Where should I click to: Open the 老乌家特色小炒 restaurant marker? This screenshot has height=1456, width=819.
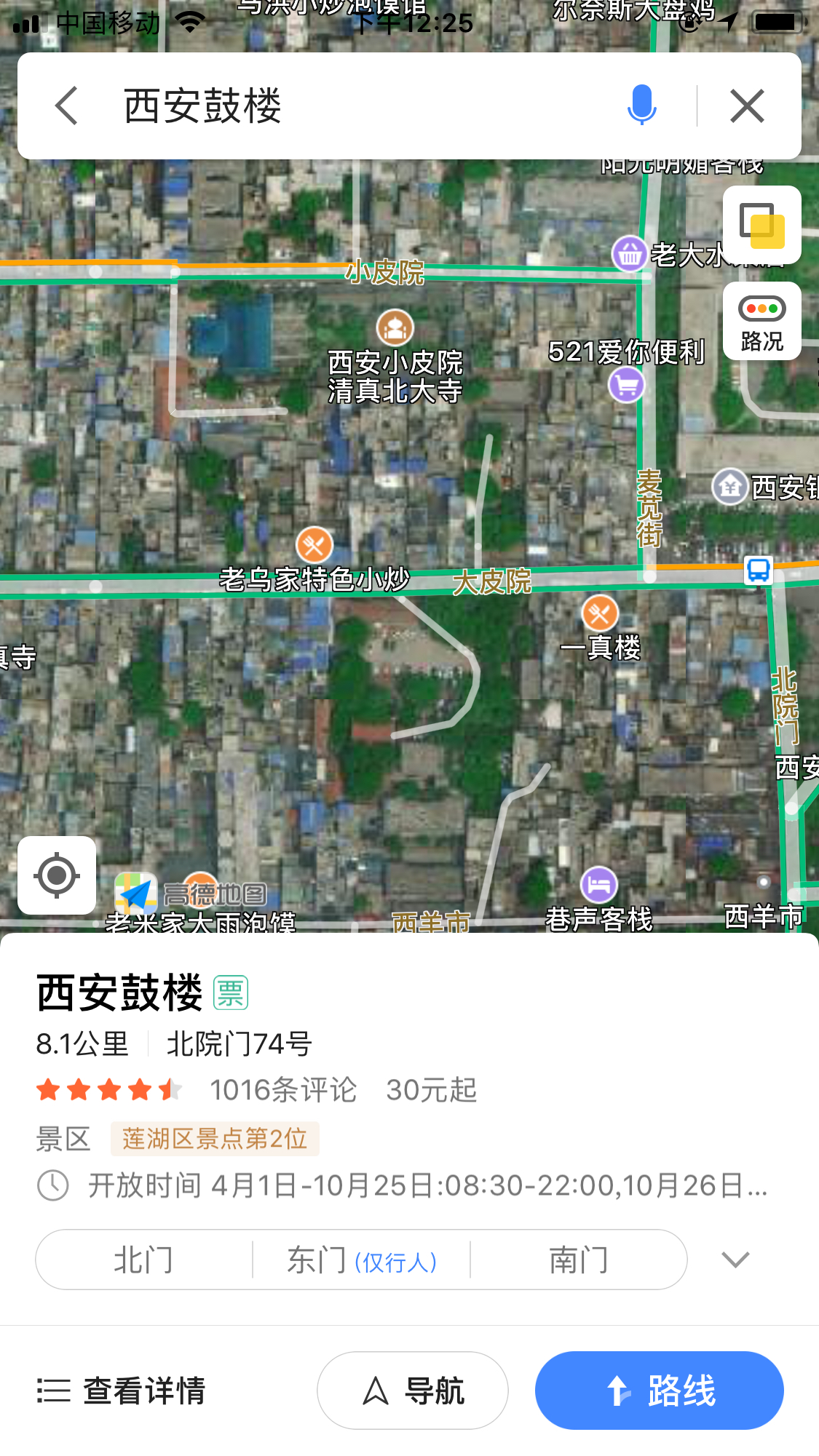pos(314,545)
